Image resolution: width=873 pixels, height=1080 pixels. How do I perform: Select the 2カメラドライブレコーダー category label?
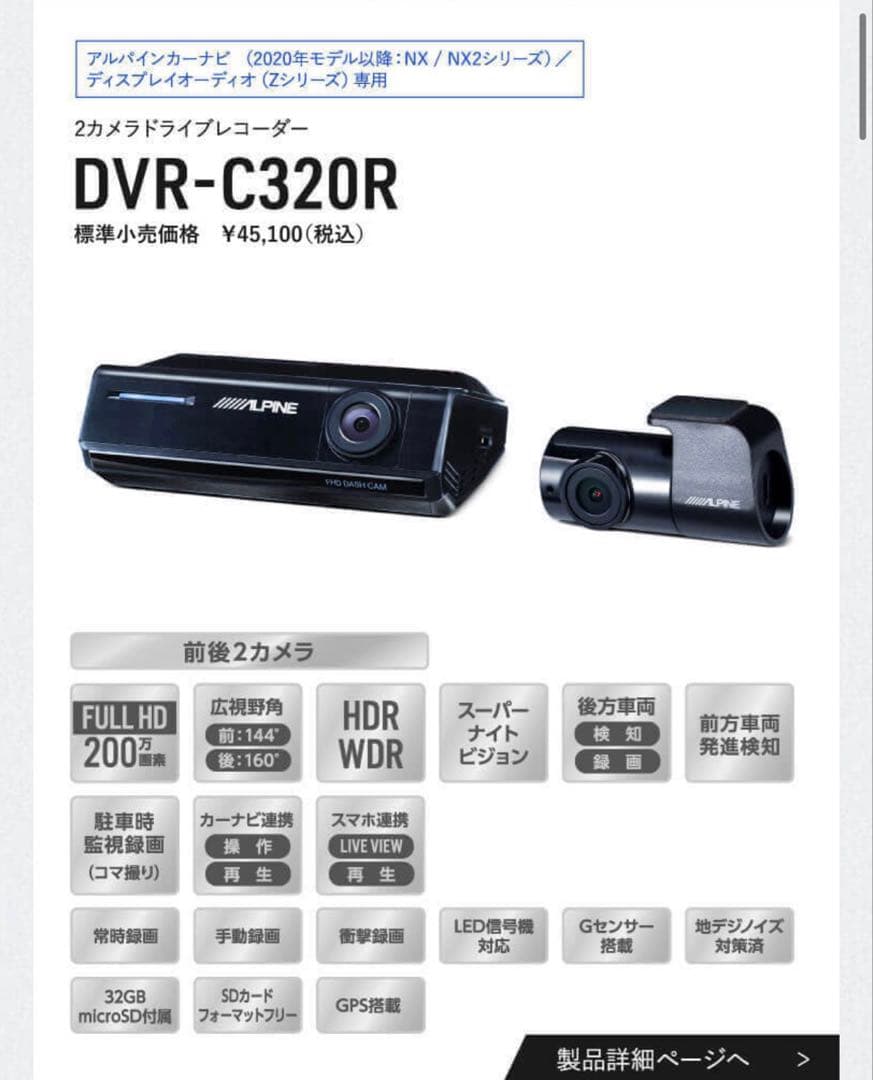coord(189,127)
